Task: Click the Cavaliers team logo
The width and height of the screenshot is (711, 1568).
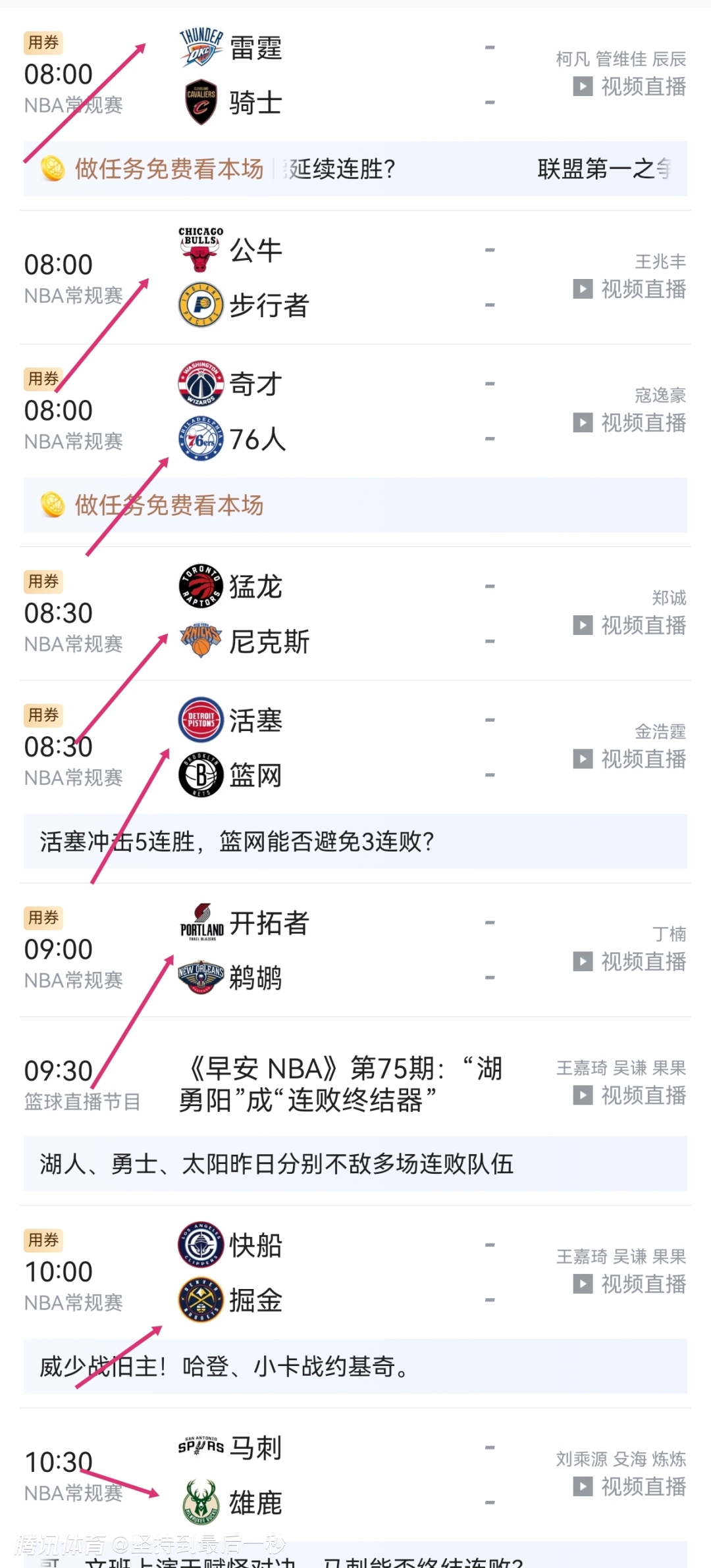Action: pos(201,102)
